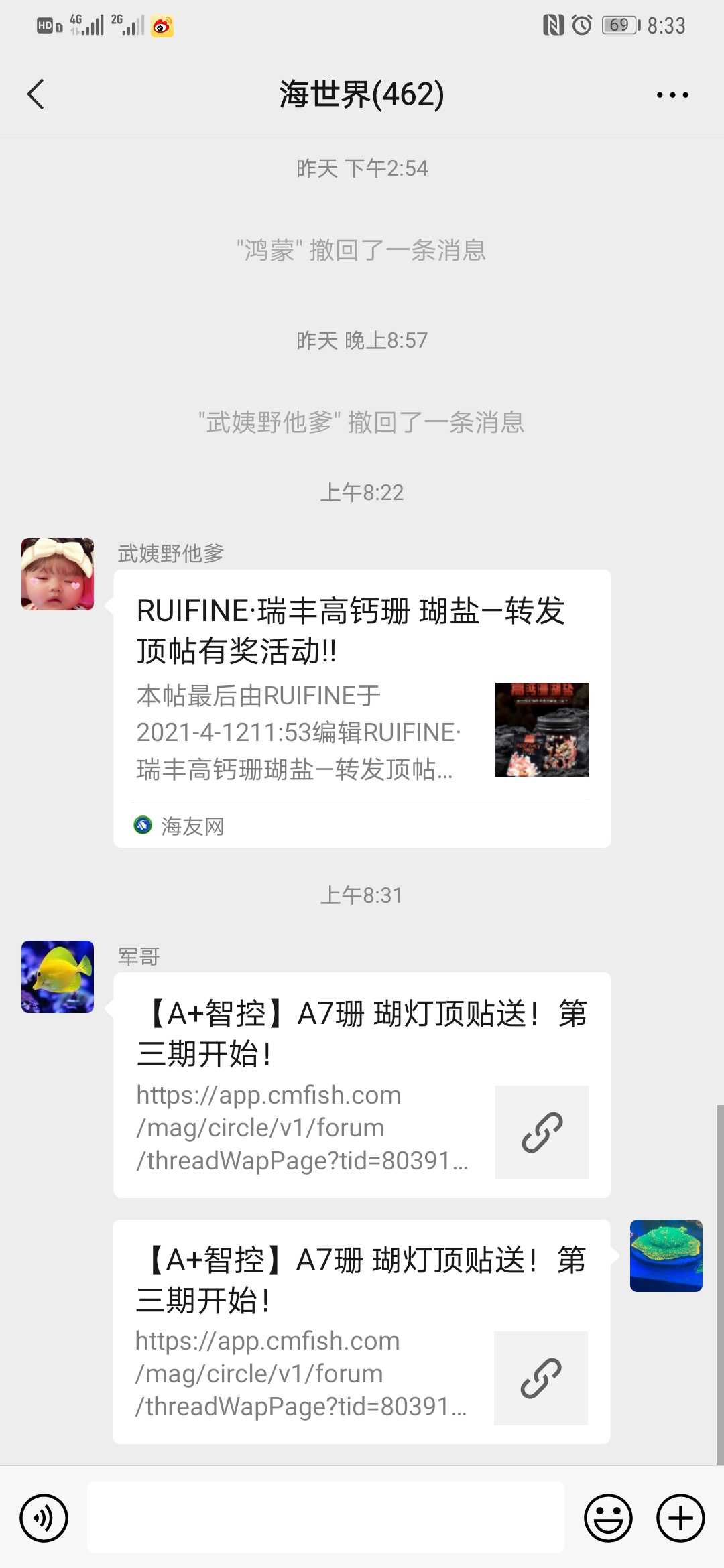Open the plus attachment menu
Image resolution: width=724 pixels, height=1568 pixels.
[680, 1518]
